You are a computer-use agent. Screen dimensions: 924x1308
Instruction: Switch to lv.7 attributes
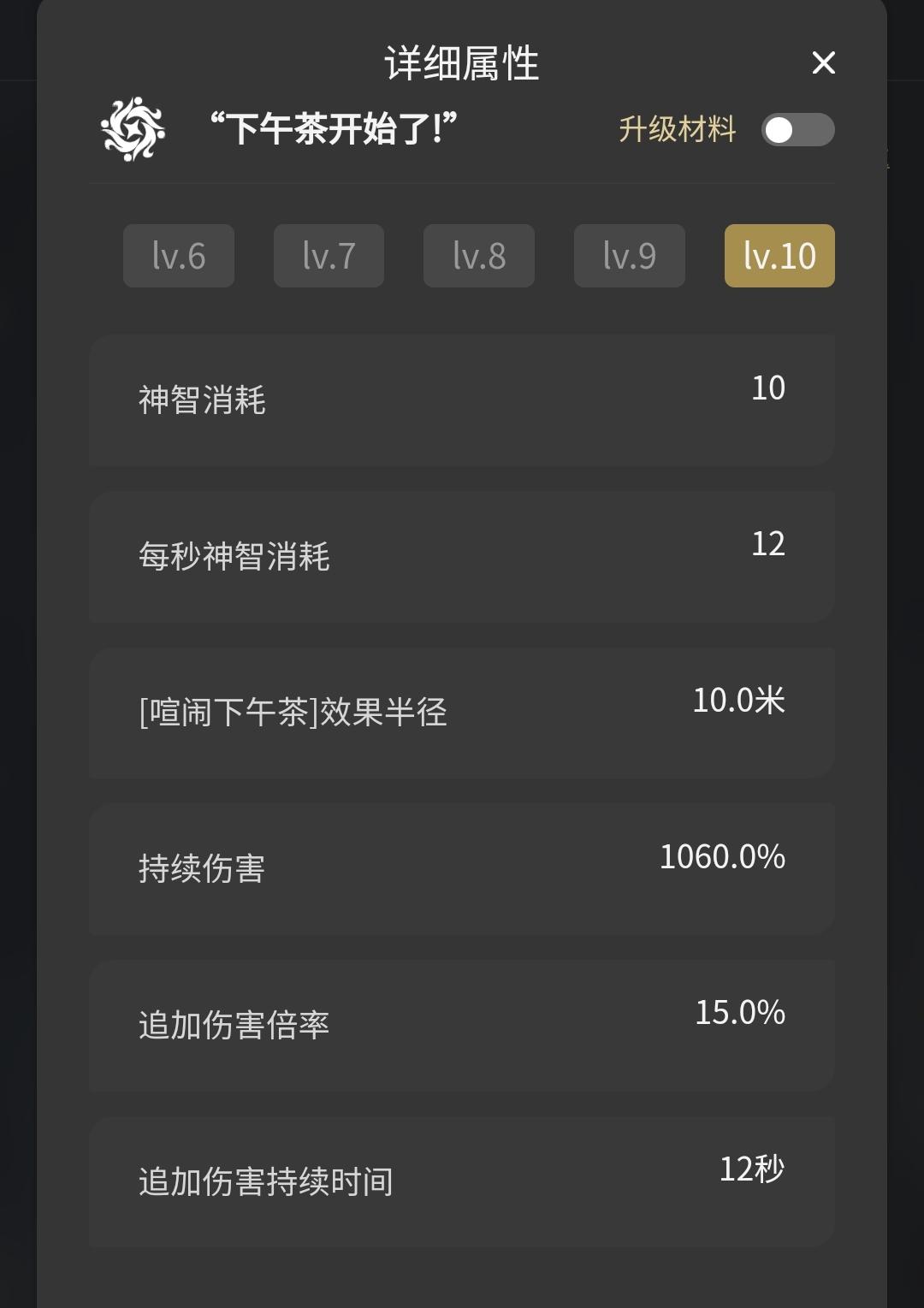coord(329,256)
